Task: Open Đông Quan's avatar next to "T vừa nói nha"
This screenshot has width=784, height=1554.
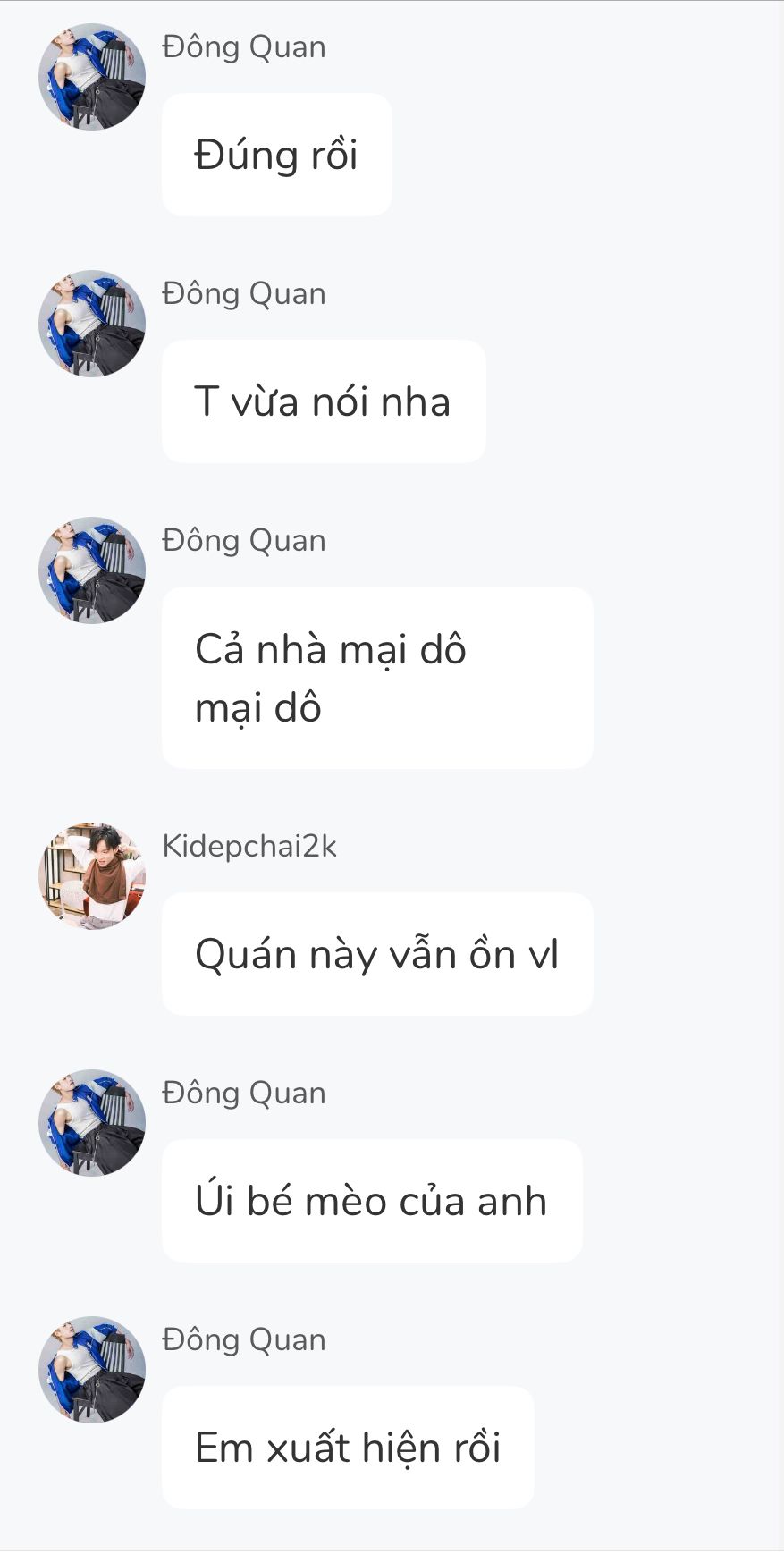Action: tap(92, 324)
